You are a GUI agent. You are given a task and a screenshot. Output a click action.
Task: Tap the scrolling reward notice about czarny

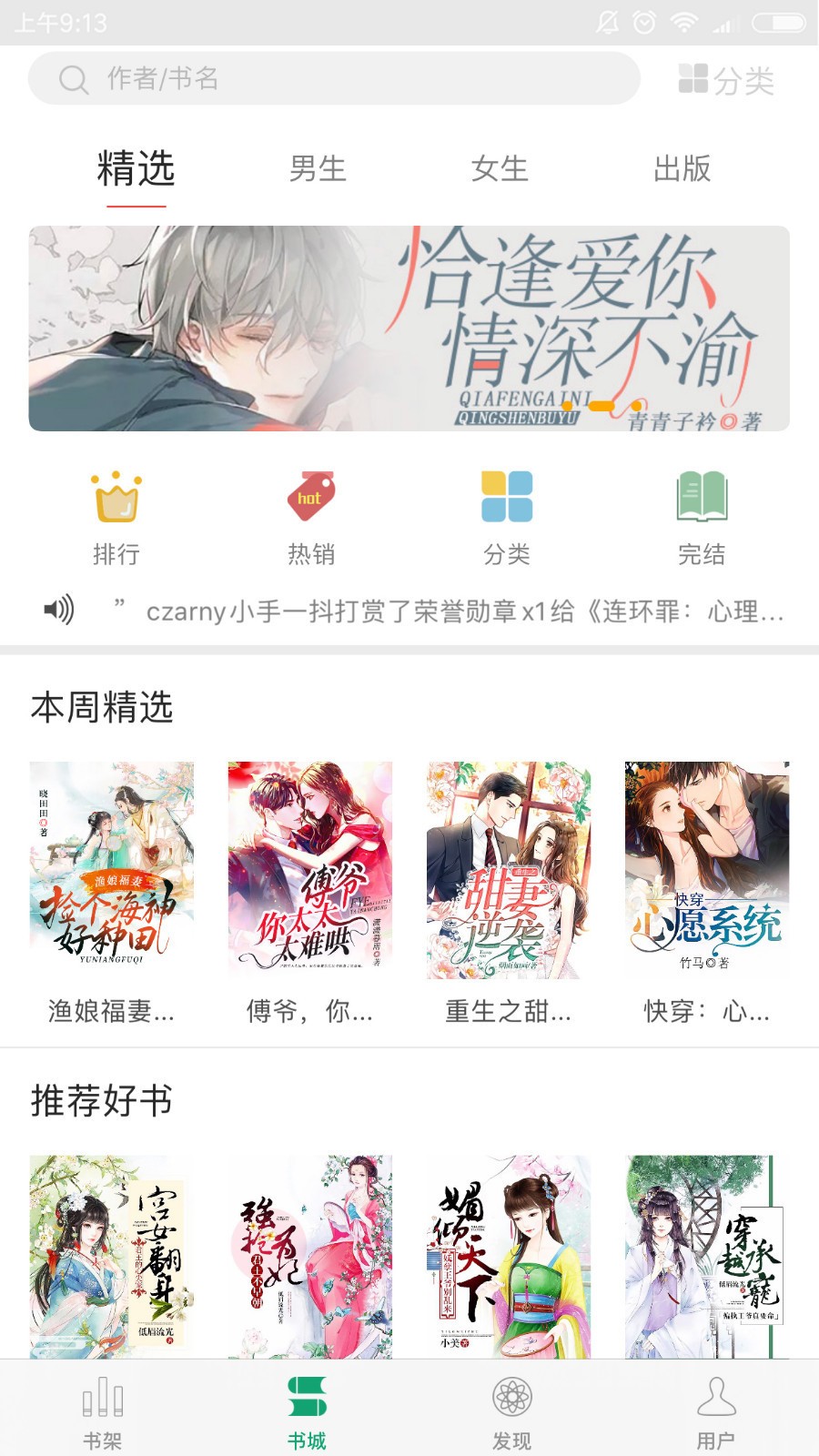coord(464,611)
